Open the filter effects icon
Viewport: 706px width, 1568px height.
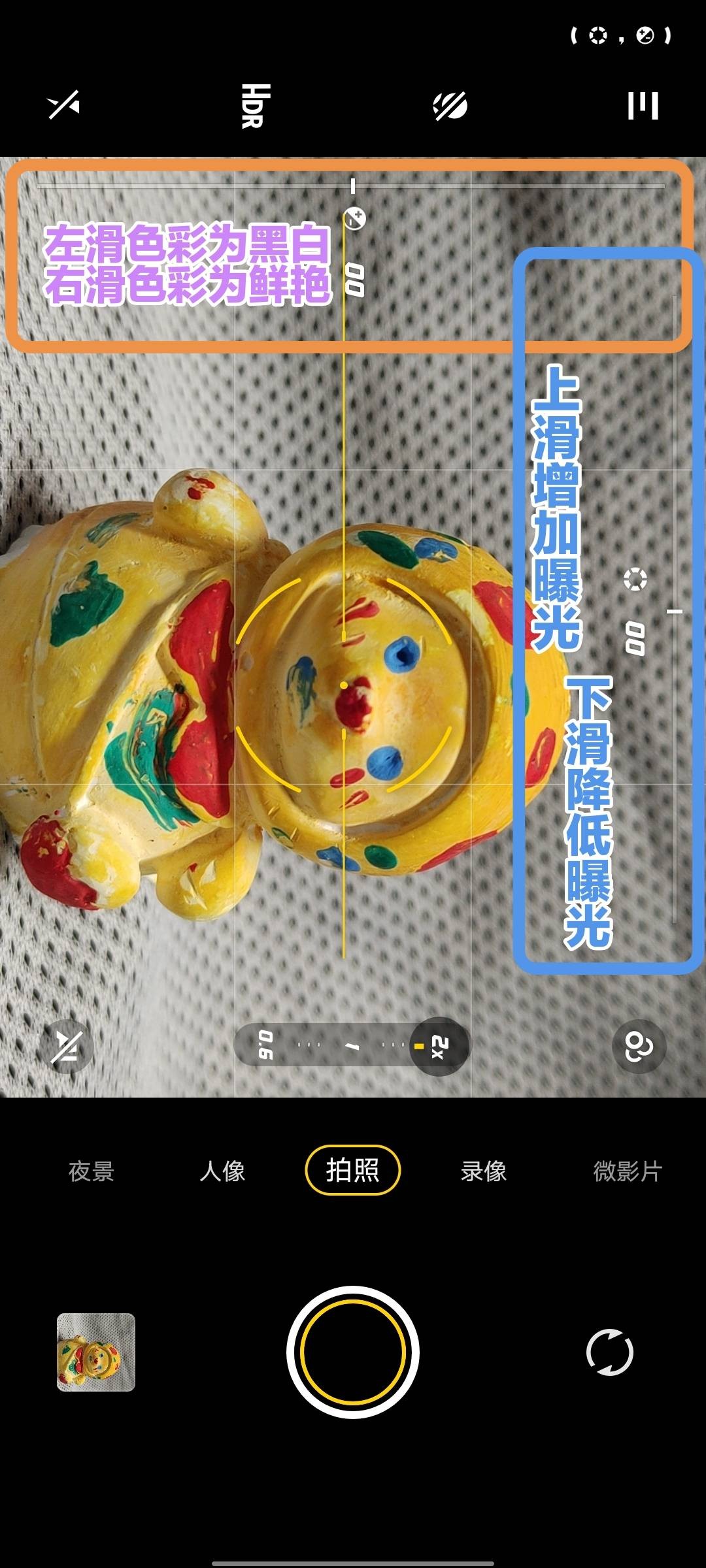coord(639,1046)
